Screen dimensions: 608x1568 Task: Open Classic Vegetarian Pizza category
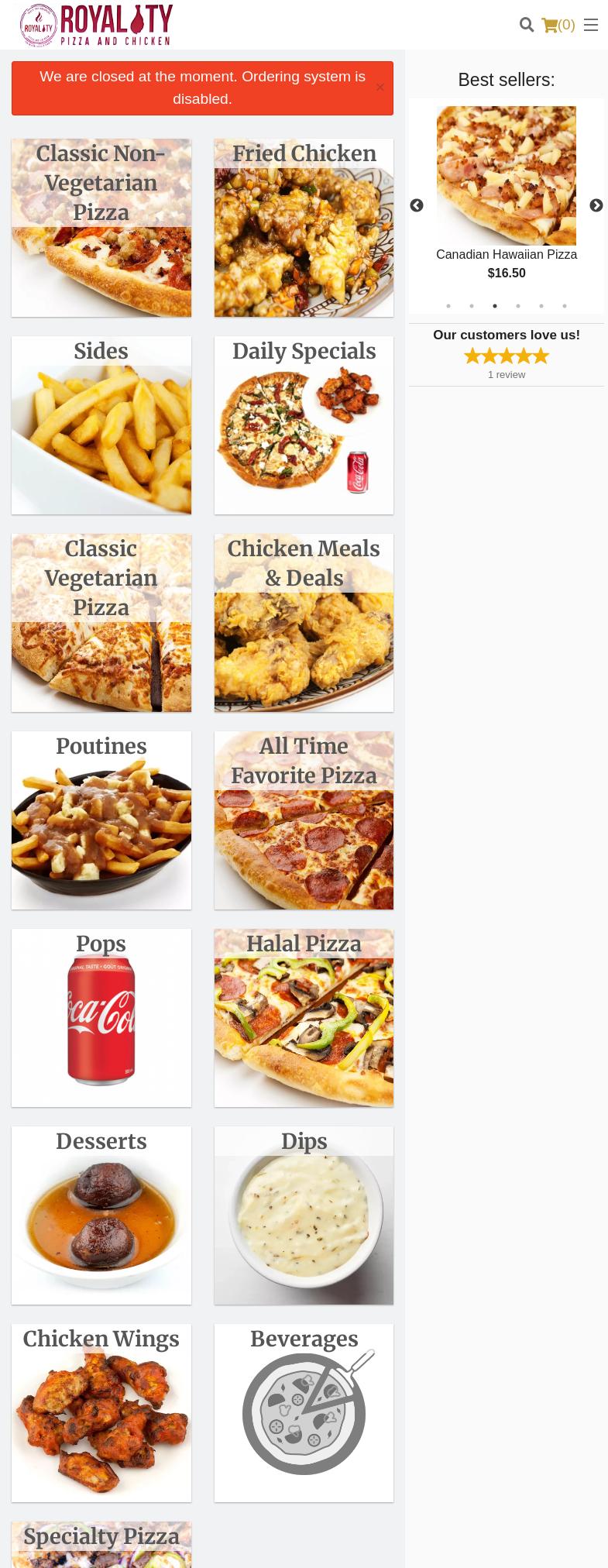click(x=101, y=623)
